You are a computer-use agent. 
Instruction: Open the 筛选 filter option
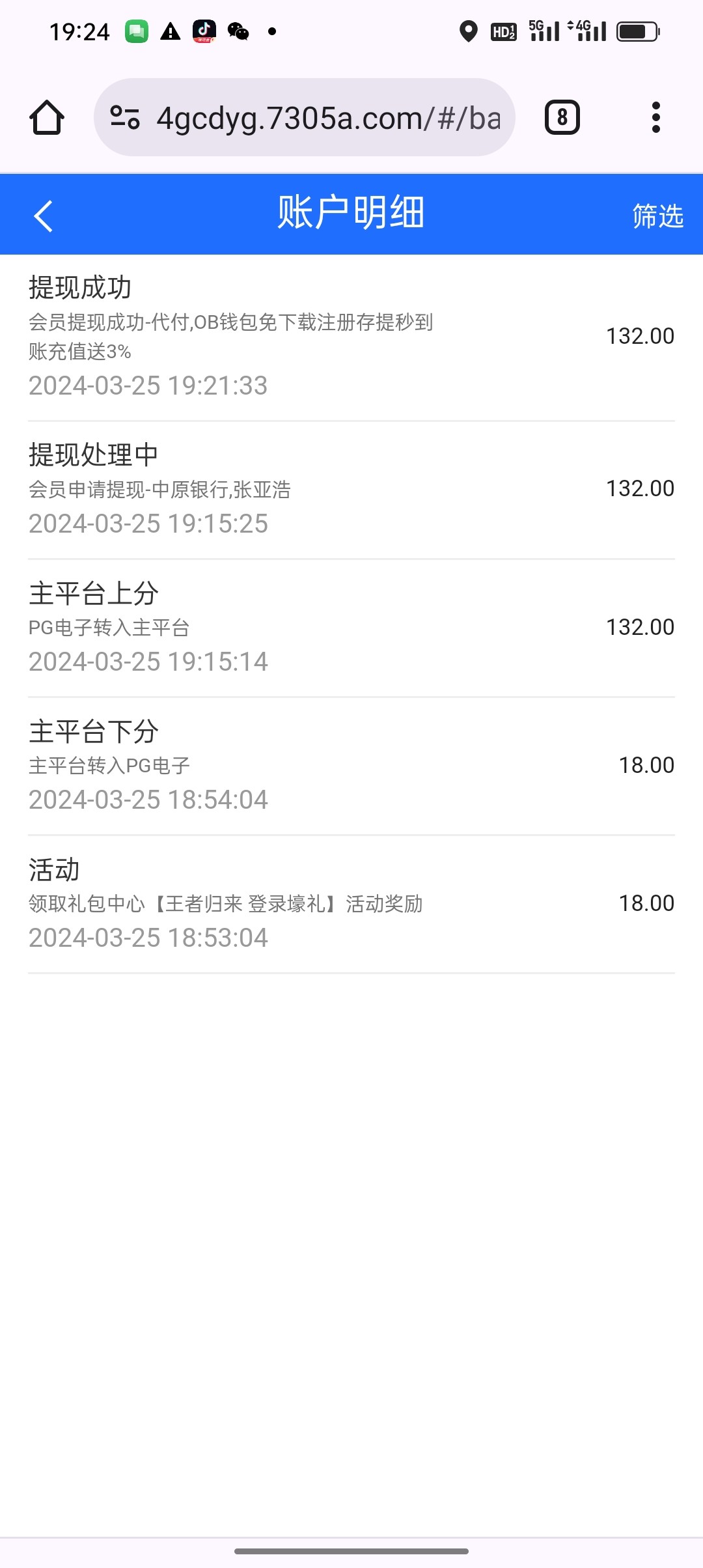click(x=657, y=216)
